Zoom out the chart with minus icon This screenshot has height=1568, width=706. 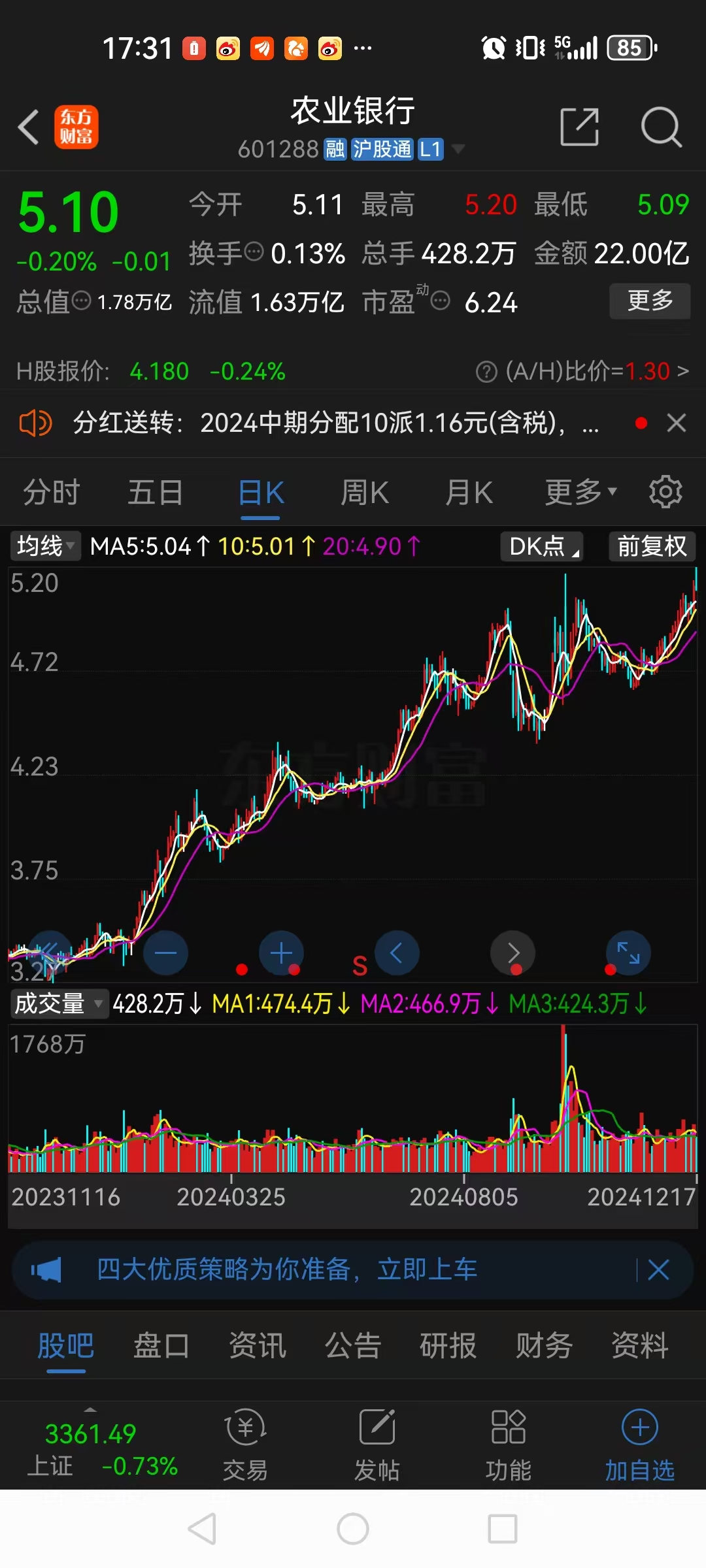(x=165, y=953)
